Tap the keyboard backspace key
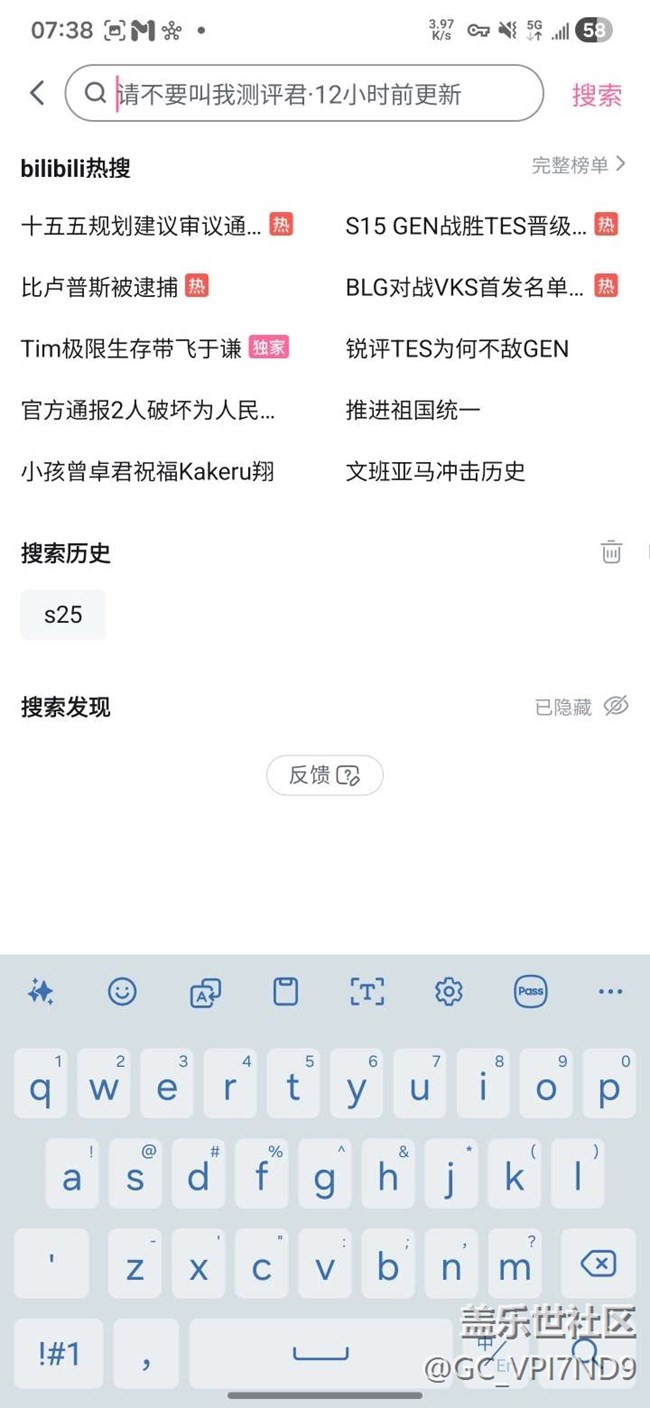 click(x=598, y=1265)
